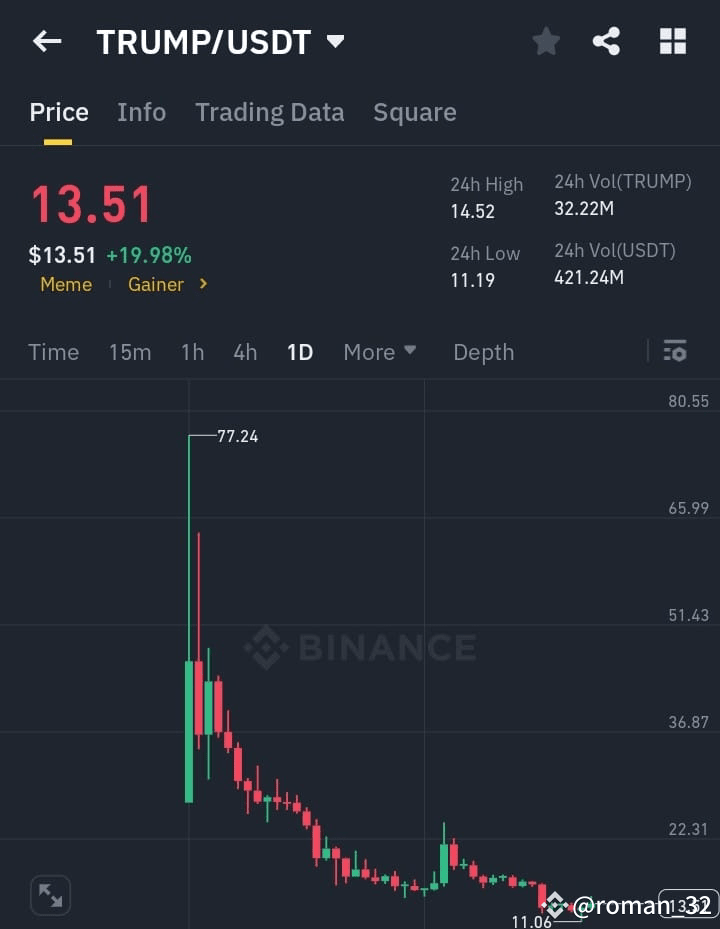Screen dimensions: 720x929
Task: Open the markets grid icon
Action: point(672,41)
